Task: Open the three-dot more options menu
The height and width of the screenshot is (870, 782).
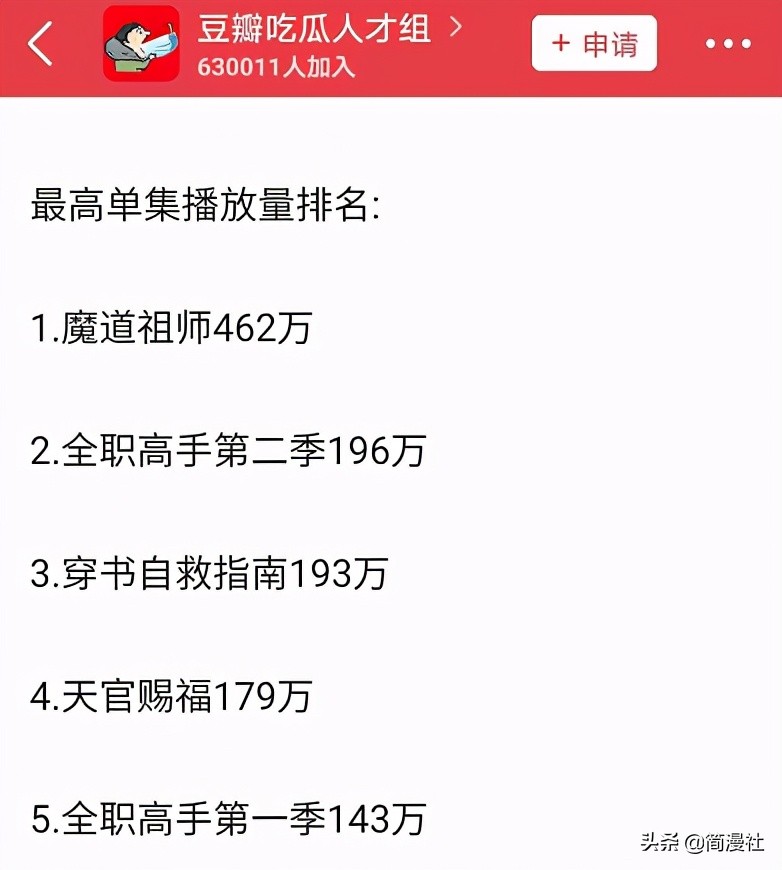Action: [728, 44]
